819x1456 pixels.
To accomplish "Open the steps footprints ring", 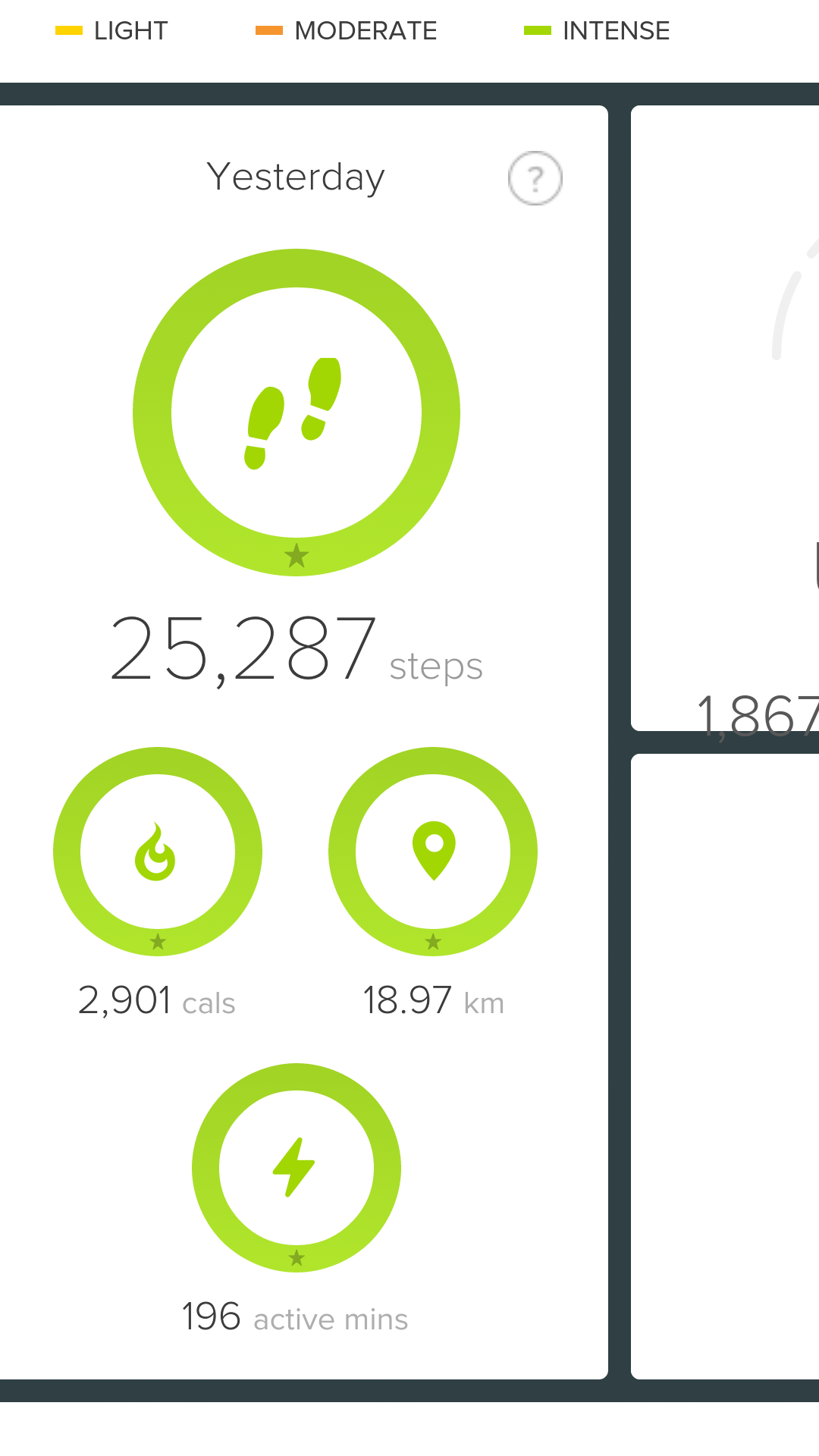I will click(x=297, y=413).
